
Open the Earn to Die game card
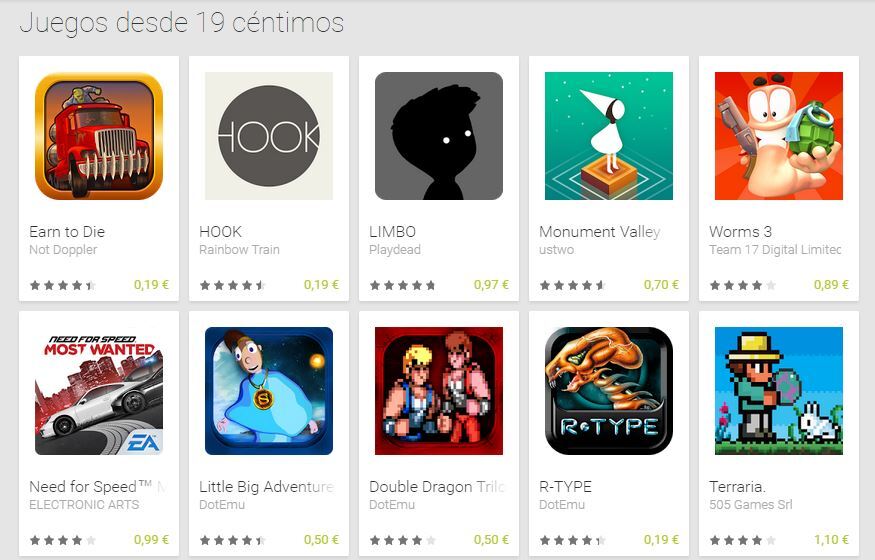(x=98, y=136)
